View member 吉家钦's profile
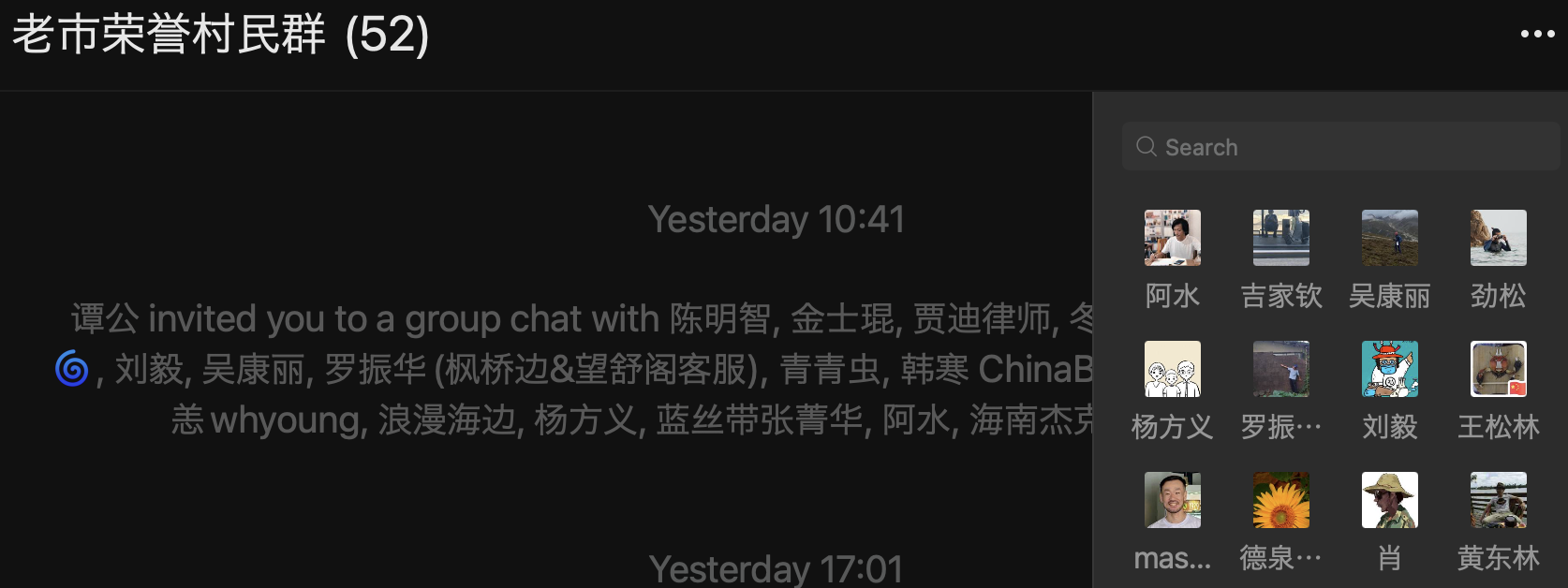Screen dimensions: 1568x588 tap(1280, 239)
